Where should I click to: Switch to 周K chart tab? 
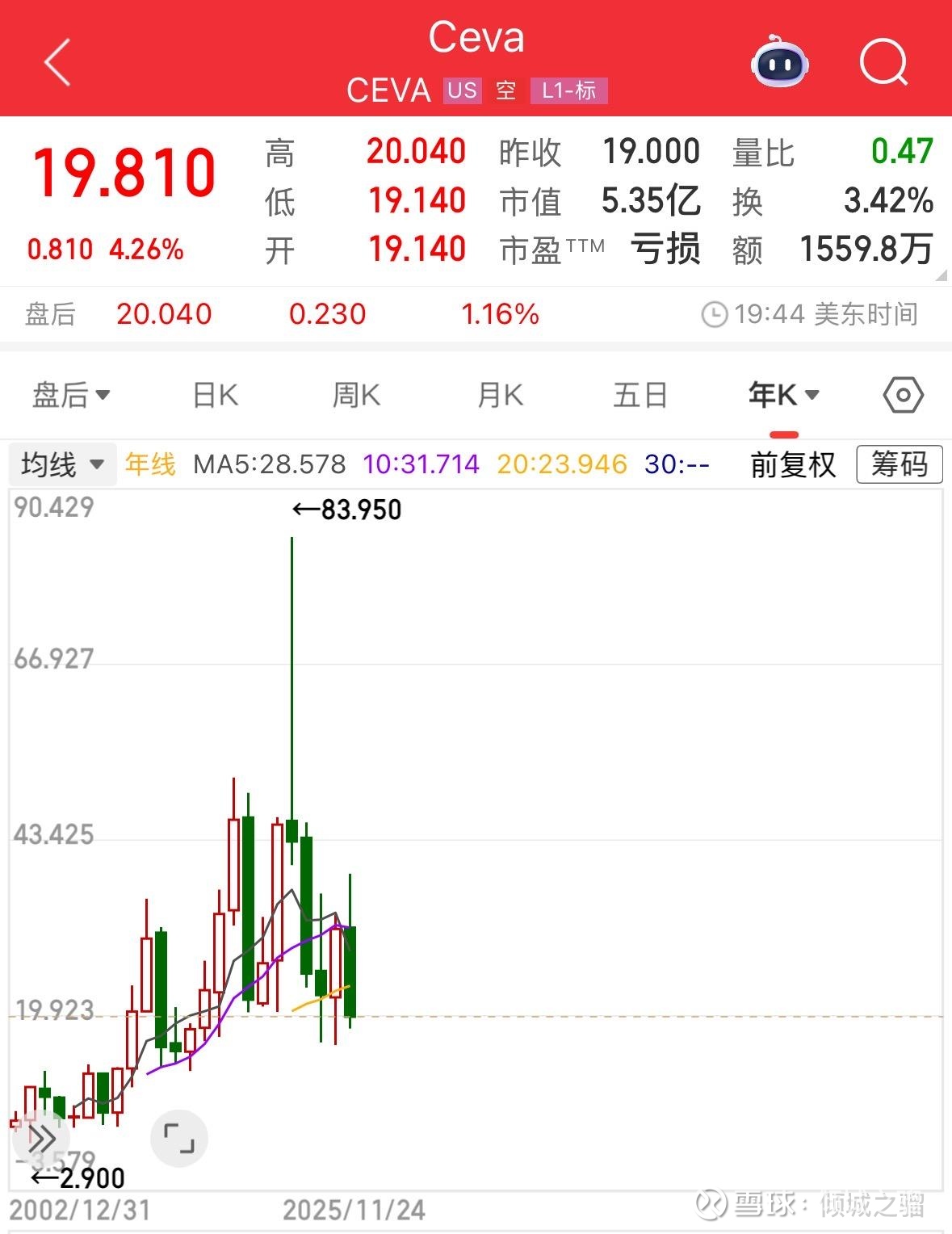pos(356,396)
